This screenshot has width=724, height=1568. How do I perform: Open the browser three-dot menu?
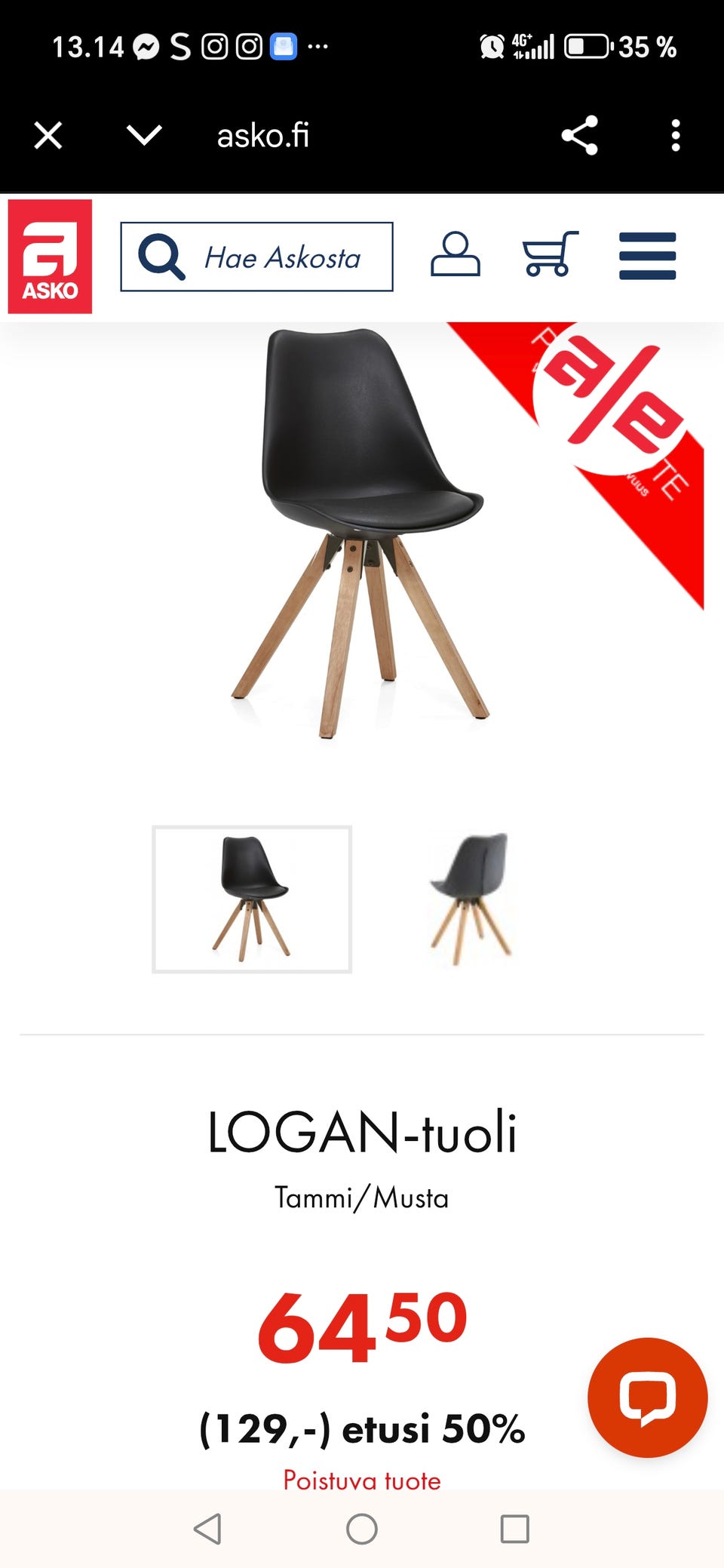pos(675,134)
